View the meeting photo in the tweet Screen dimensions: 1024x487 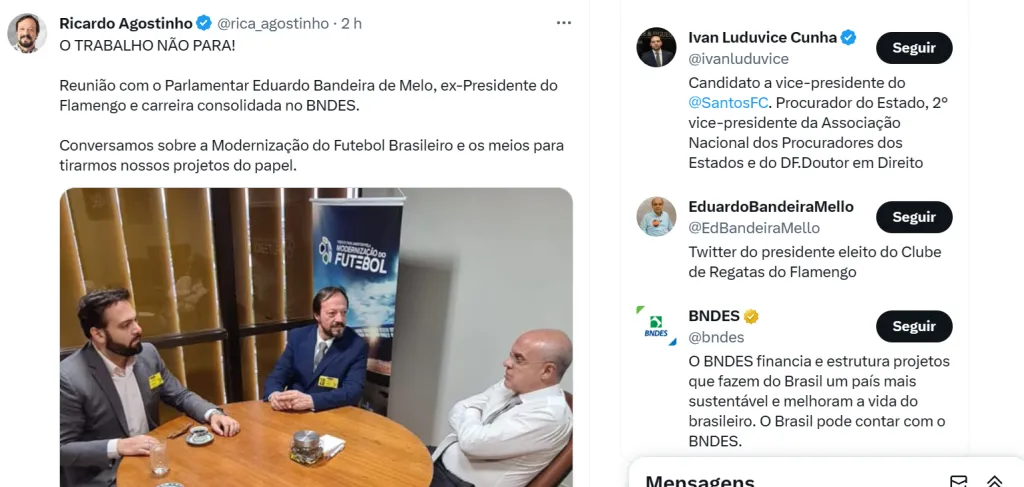(x=316, y=337)
